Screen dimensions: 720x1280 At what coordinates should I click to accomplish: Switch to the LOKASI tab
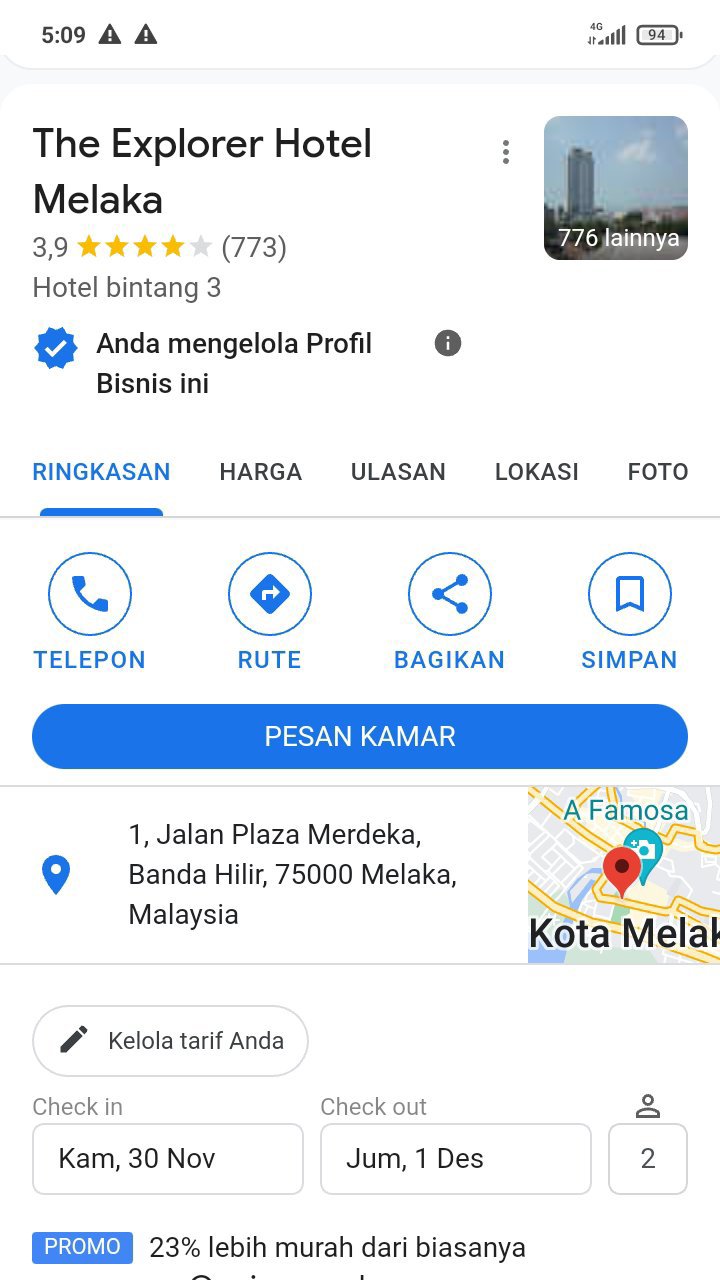536,472
